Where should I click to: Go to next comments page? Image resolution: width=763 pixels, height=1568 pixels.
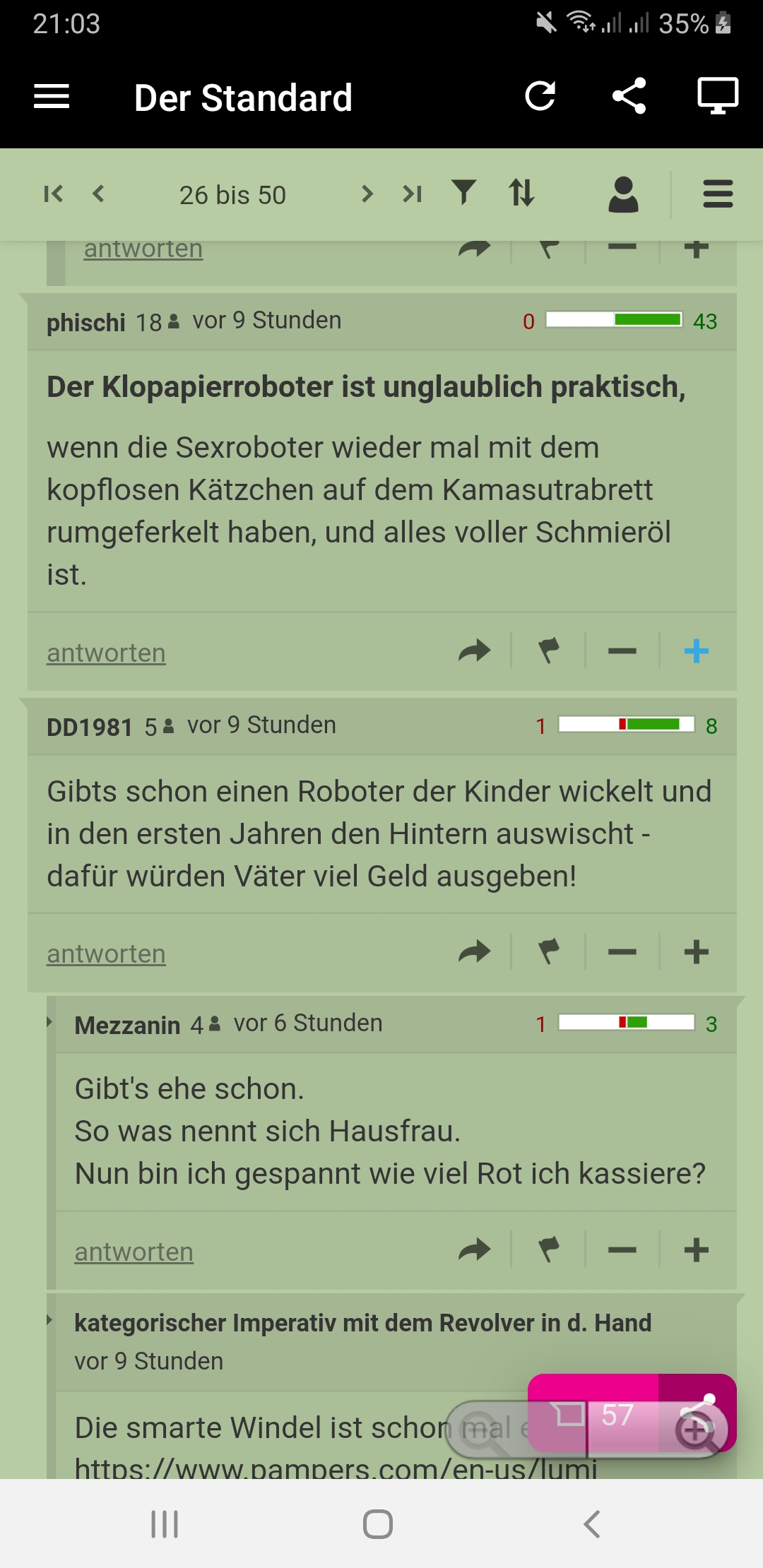[367, 194]
